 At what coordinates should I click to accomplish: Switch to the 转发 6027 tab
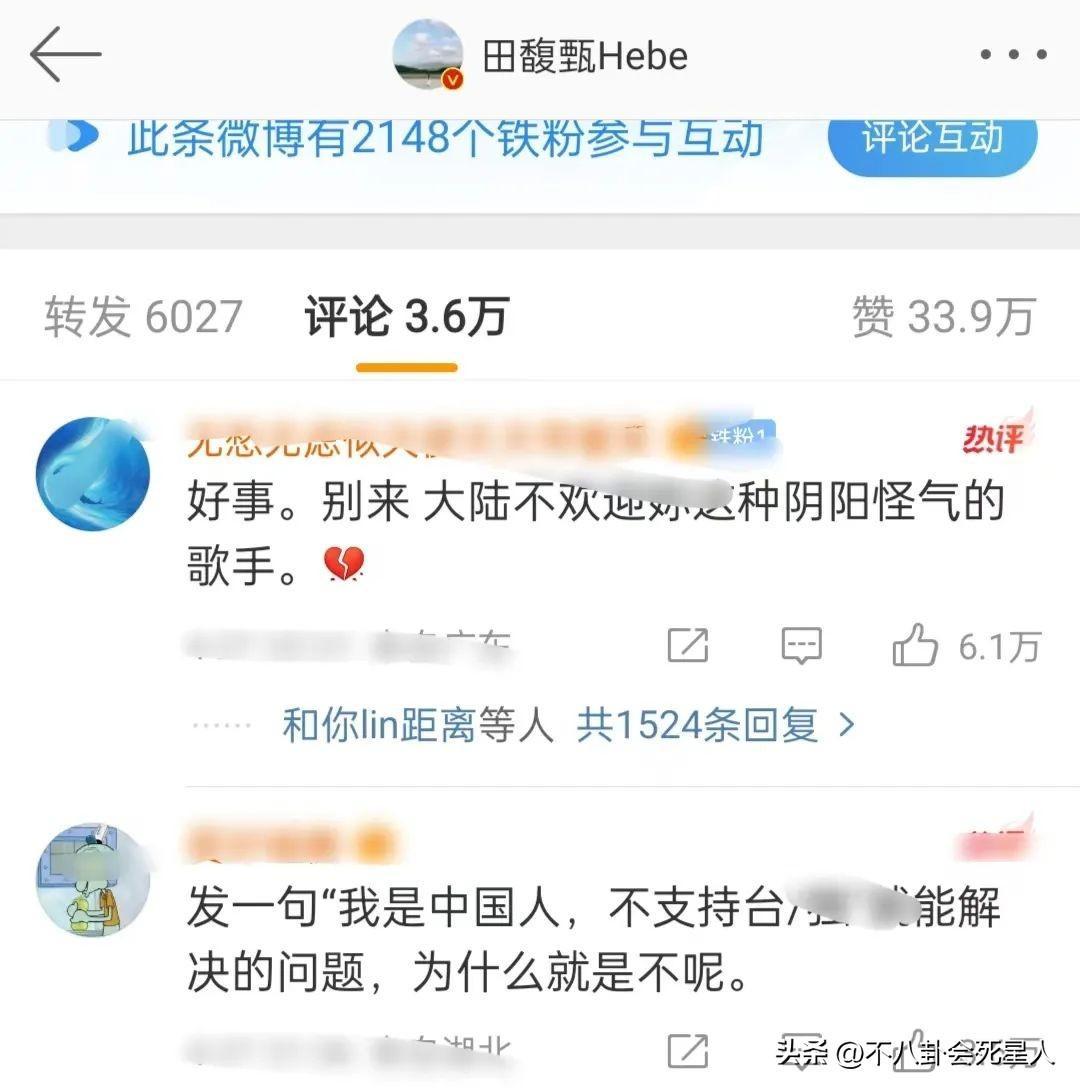coord(143,317)
